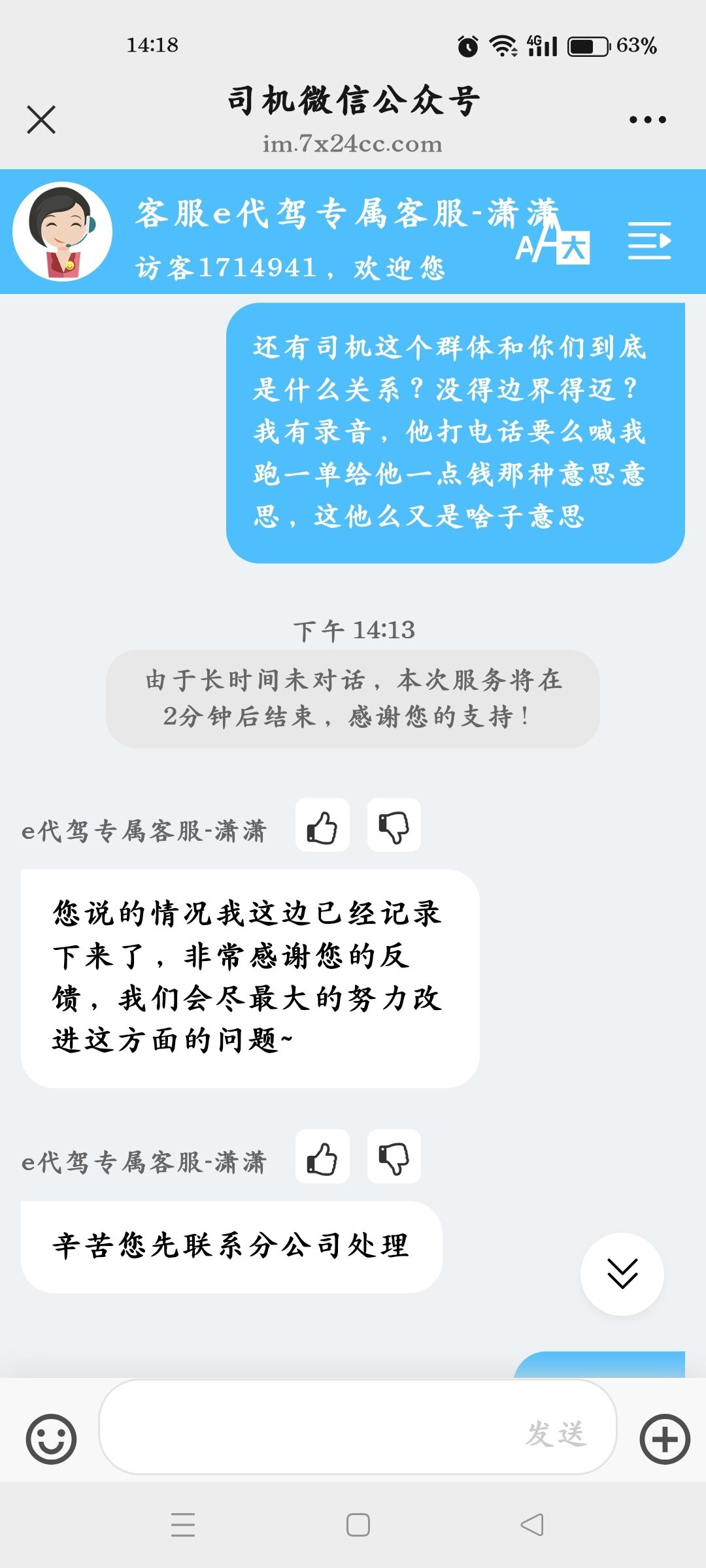Tap 发送 to send the message
Screen dimensions: 706x1568
[x=556, y=1434]
